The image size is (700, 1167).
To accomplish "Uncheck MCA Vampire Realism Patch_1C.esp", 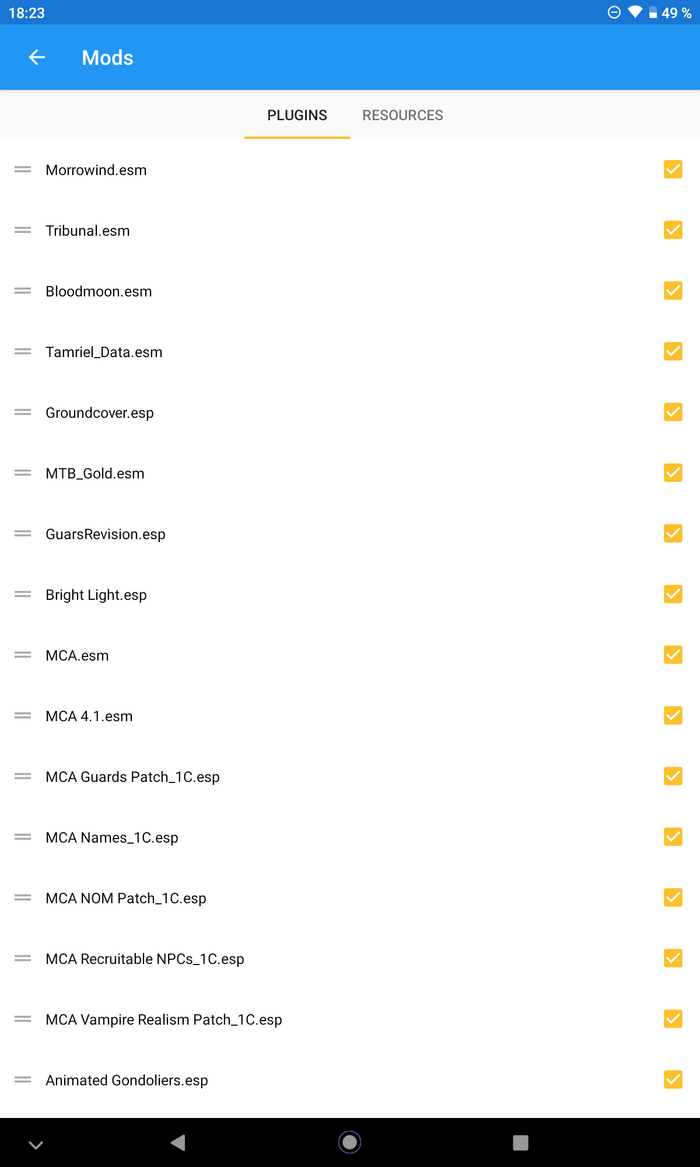I will point(672,1019).
